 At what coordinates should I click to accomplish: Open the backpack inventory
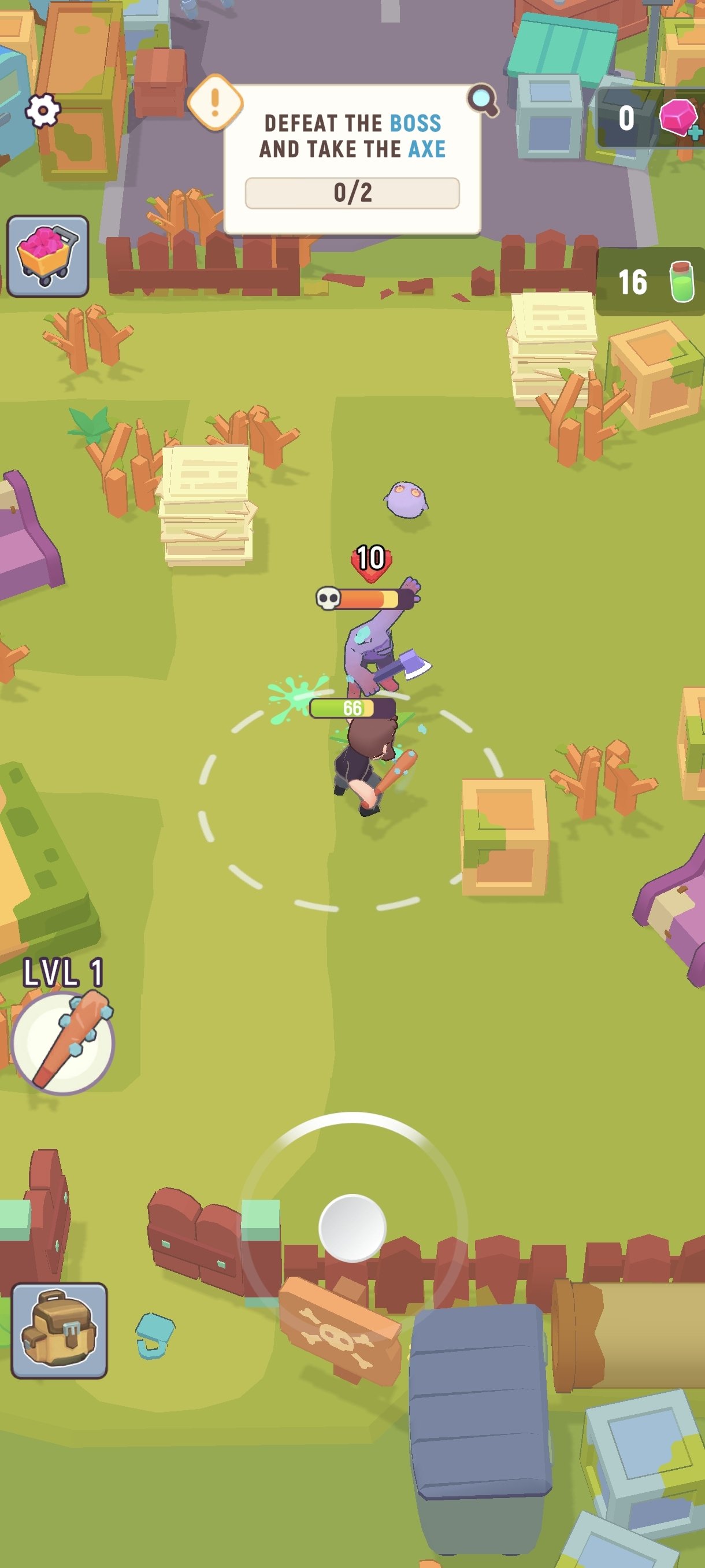(x=59, y=1330)
